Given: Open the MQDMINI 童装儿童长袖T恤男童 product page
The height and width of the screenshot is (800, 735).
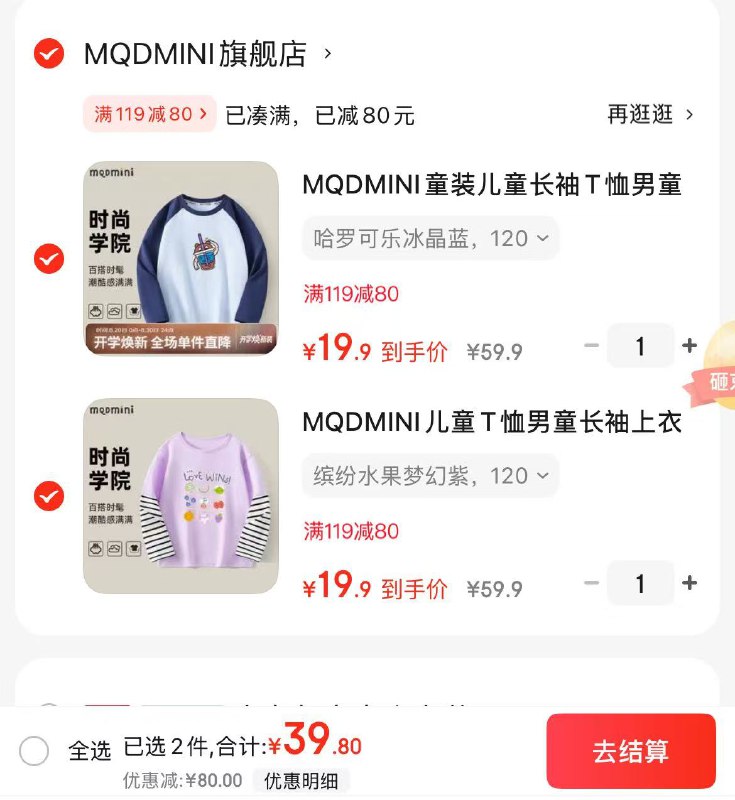Looking at the screenshot, I should [492, 185].
